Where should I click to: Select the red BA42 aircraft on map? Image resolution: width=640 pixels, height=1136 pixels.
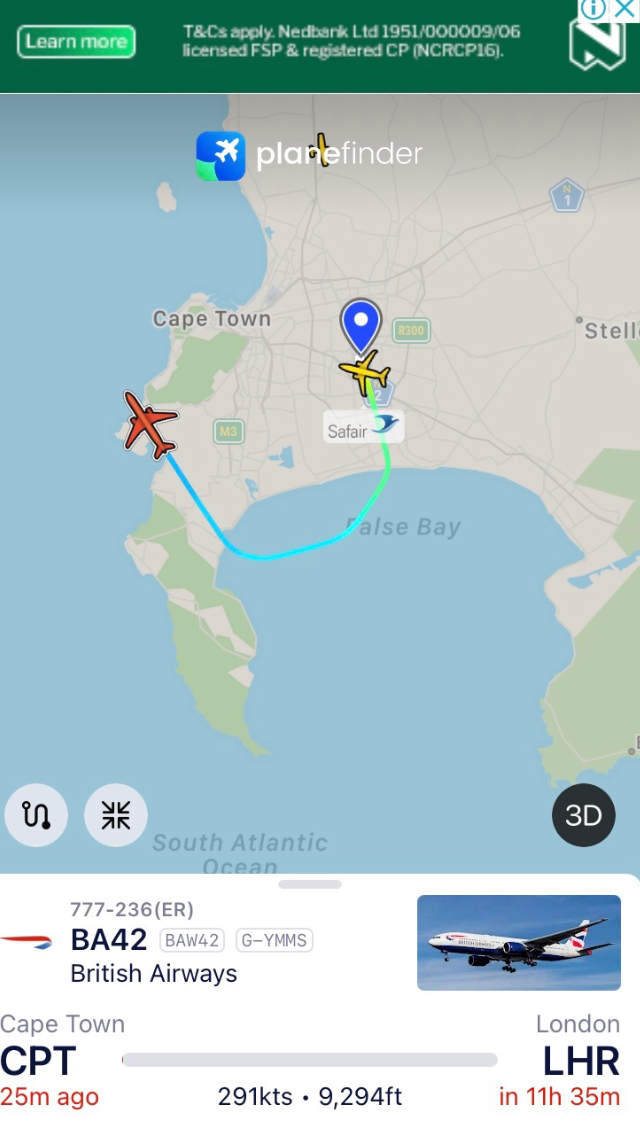click(149, 425)
